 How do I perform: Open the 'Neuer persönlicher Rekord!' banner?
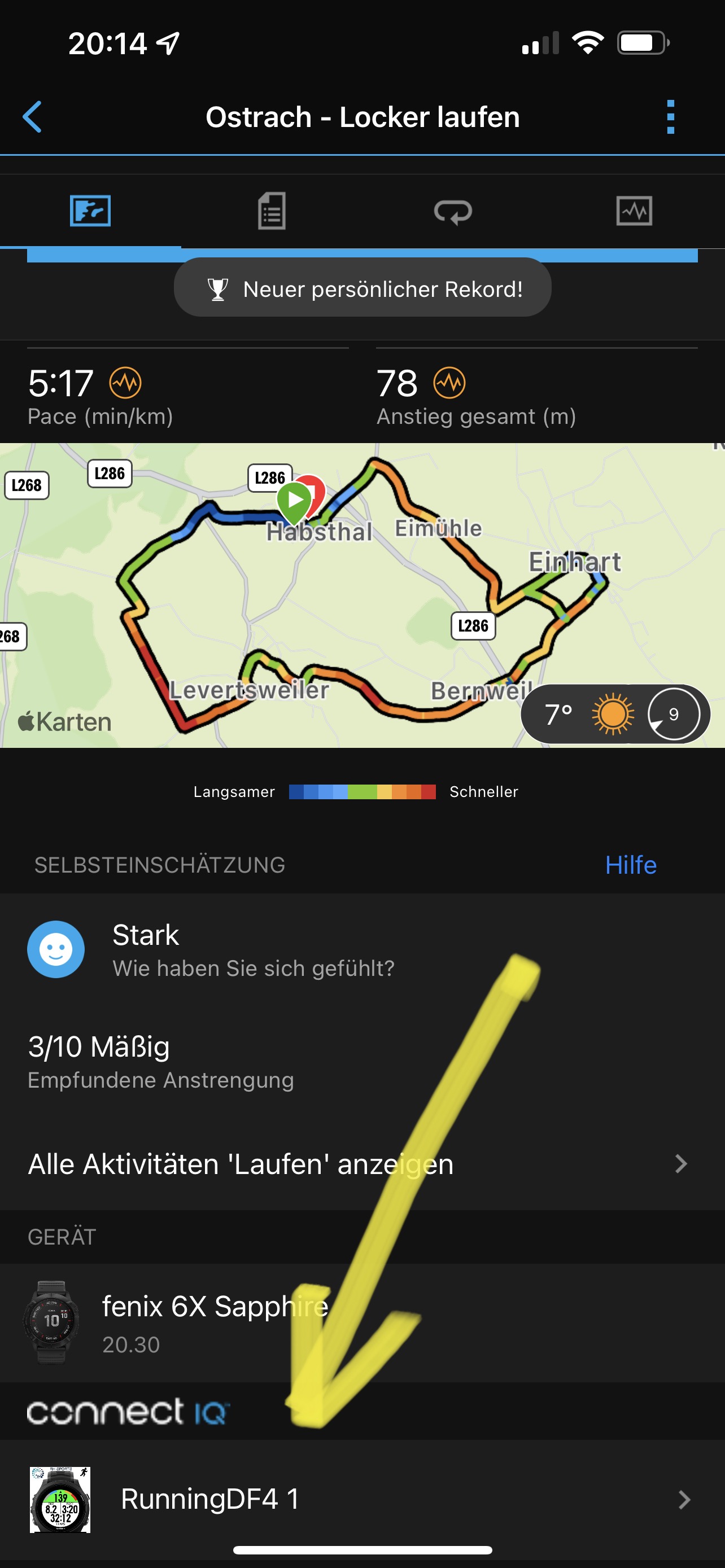[x=363, y=288]
